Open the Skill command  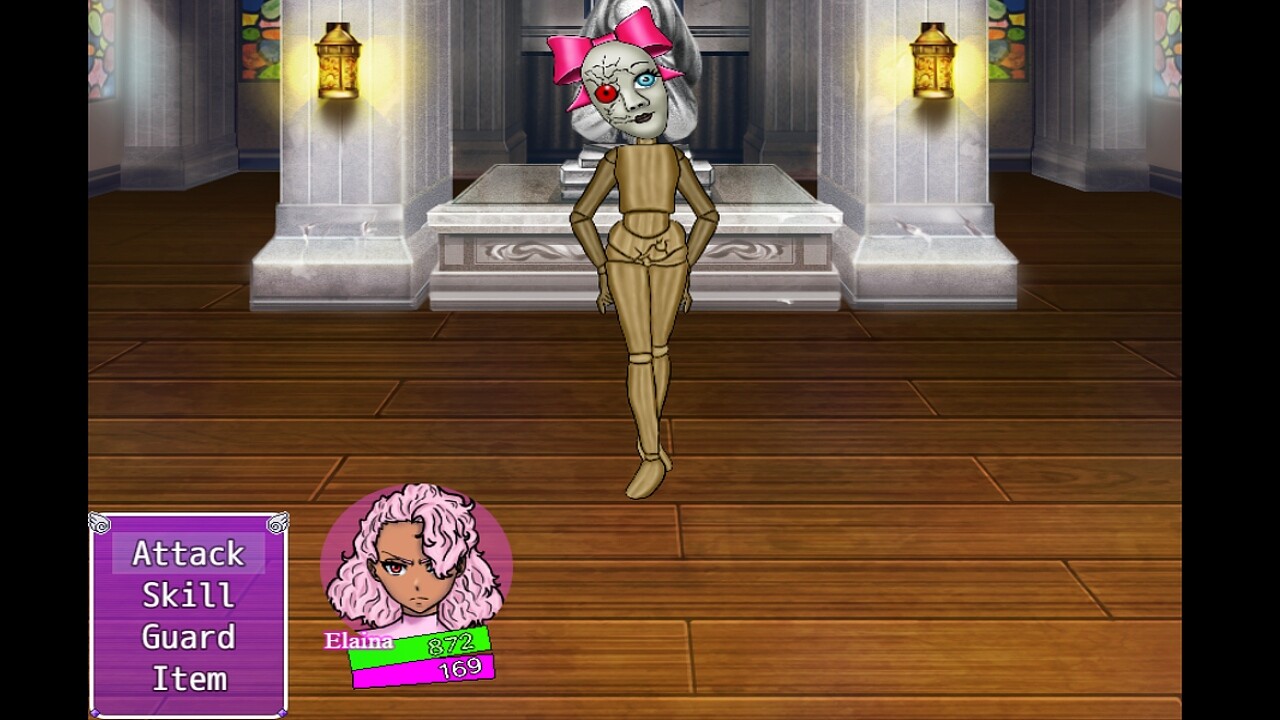tap(188, 595)
